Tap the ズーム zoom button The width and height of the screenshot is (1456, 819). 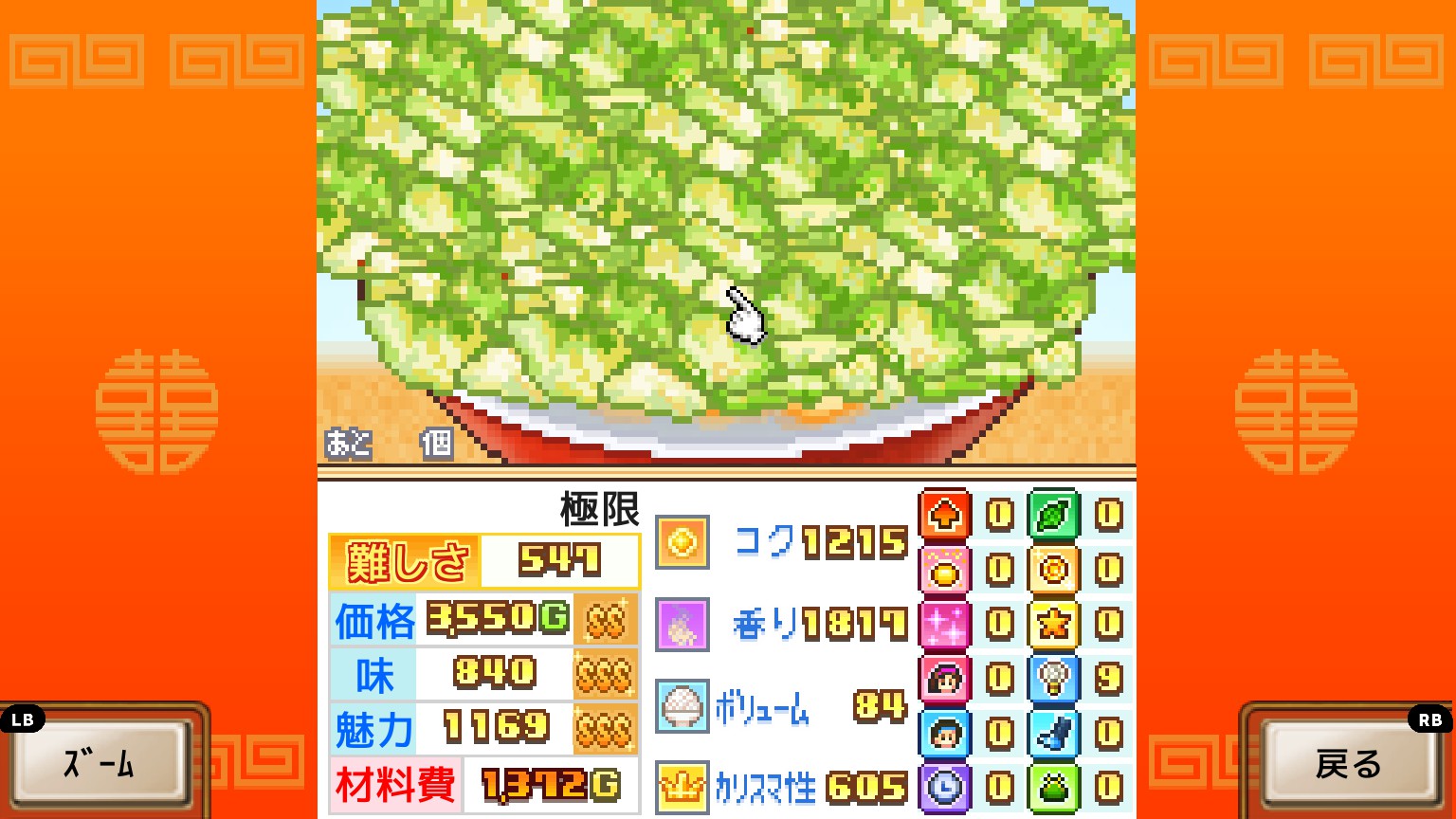click(100, 762)
